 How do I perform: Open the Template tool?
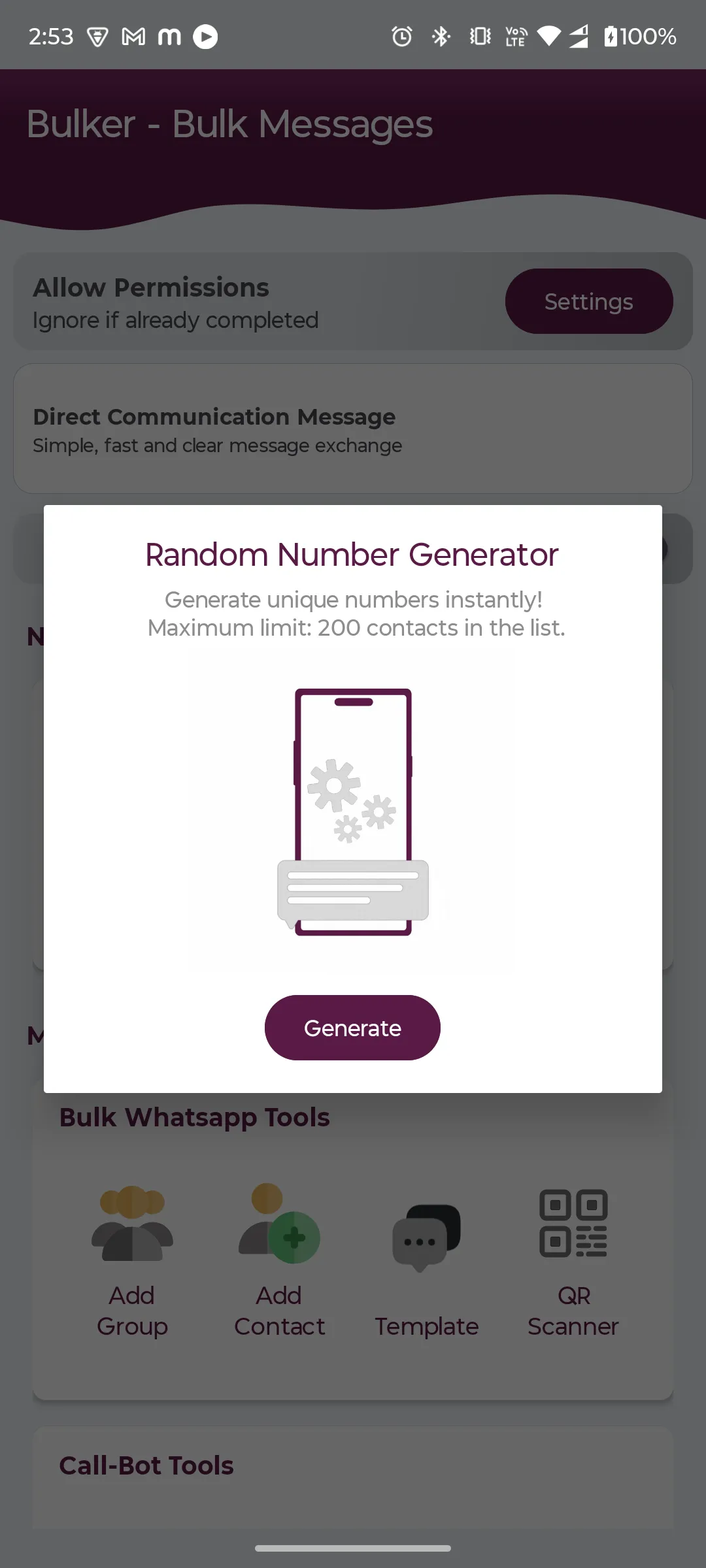tap(427, 1267)
